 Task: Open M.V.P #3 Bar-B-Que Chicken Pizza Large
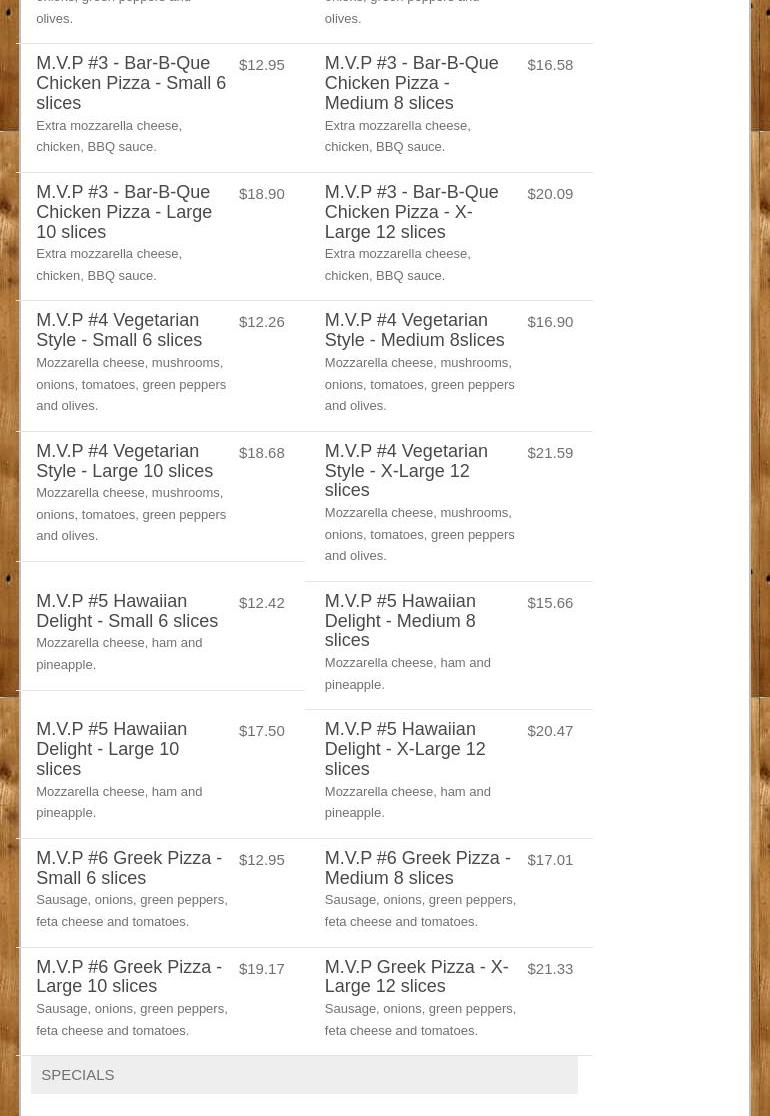click(x=124, y=212)
